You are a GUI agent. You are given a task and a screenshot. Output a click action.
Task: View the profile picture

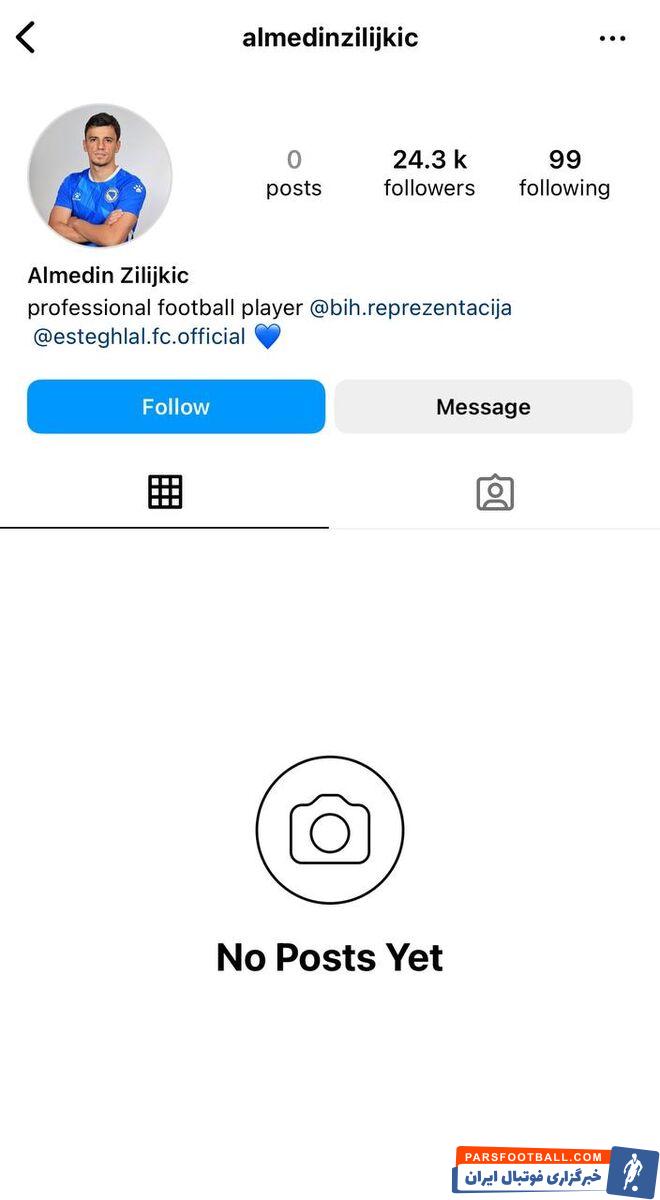(100, 176)
